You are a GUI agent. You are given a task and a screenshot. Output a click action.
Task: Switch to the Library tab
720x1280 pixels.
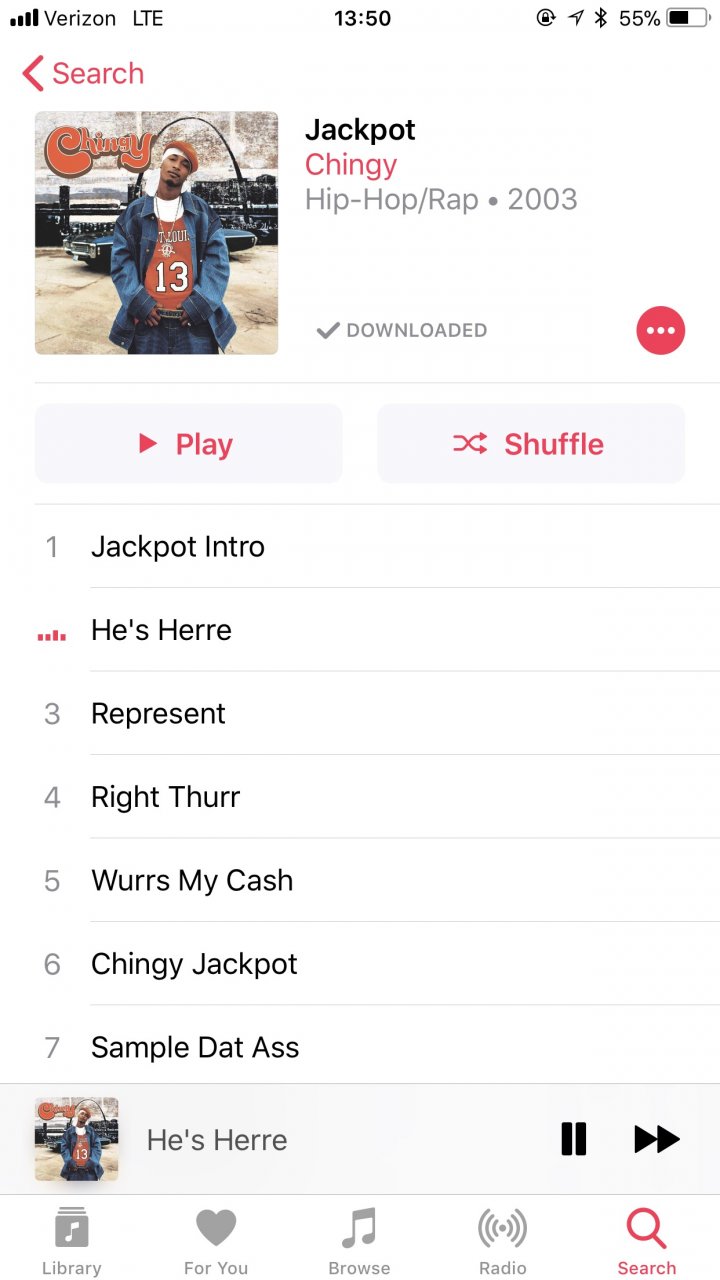pos(72,1240)
